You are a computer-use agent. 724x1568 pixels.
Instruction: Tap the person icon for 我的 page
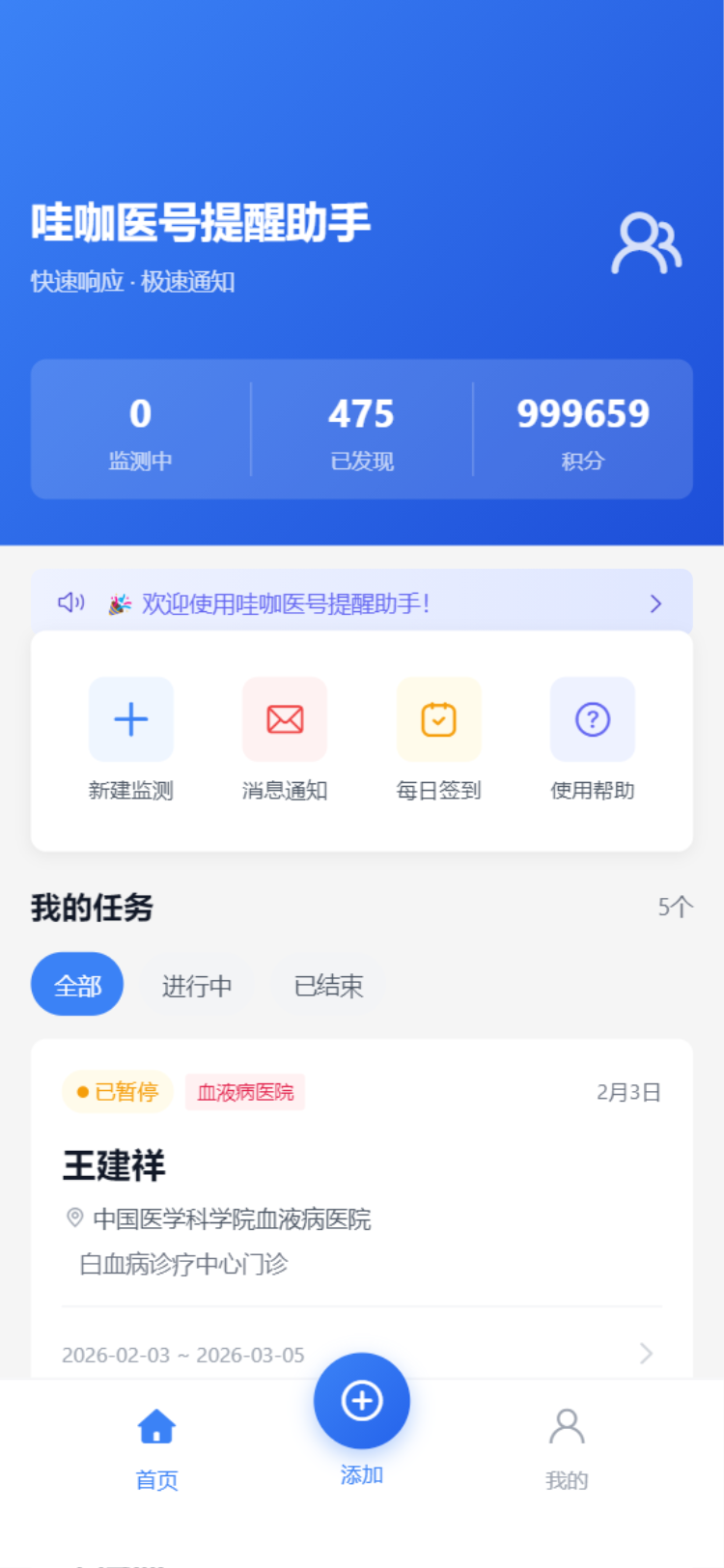coord(567,1422)
